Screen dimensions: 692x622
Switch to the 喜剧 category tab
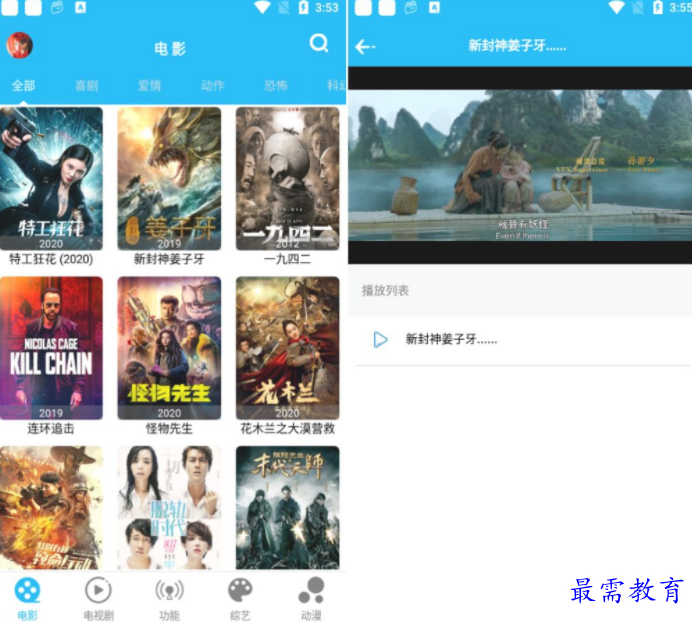click(x=86, y=86)
